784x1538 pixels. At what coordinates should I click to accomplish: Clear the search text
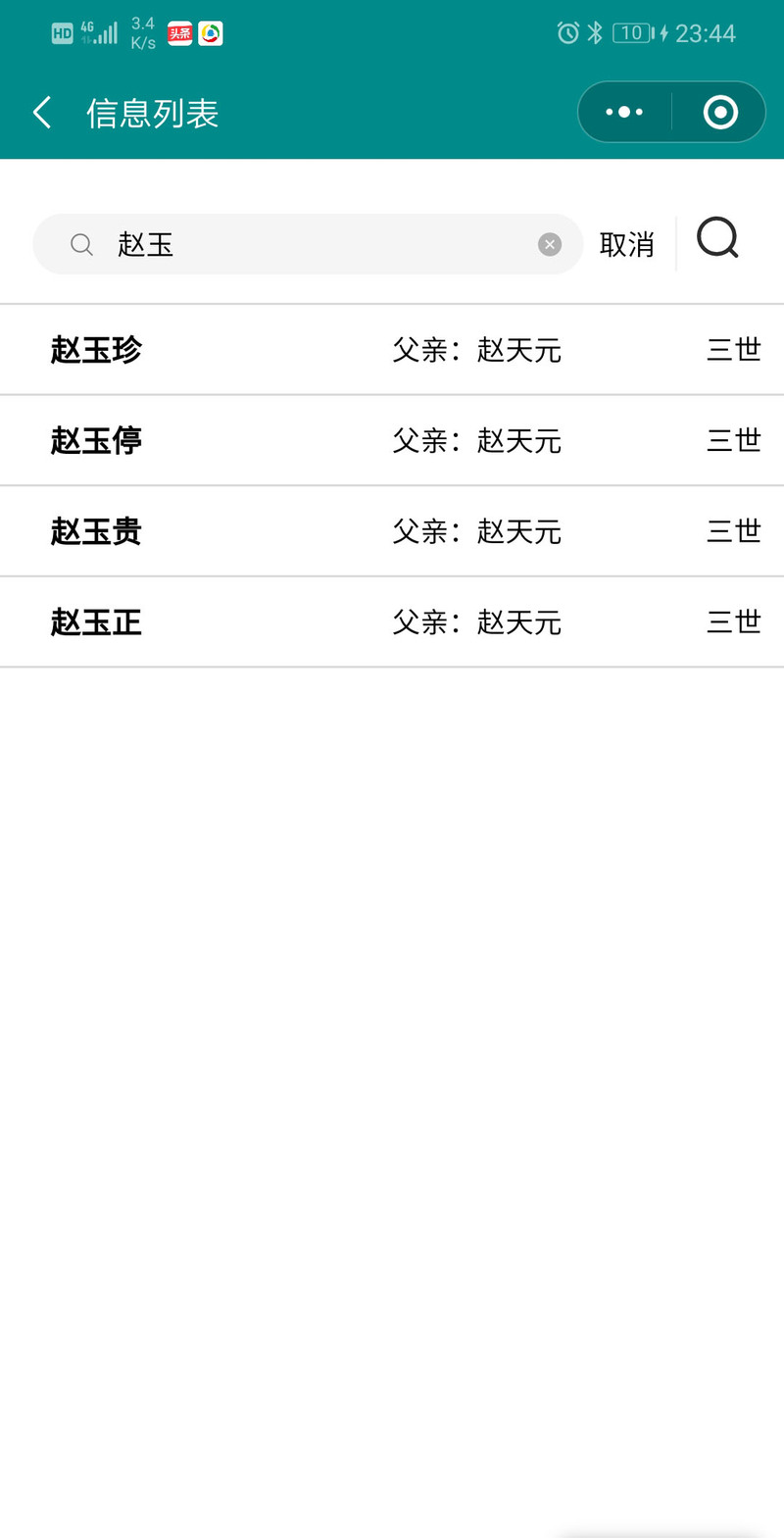click(550, 244)
